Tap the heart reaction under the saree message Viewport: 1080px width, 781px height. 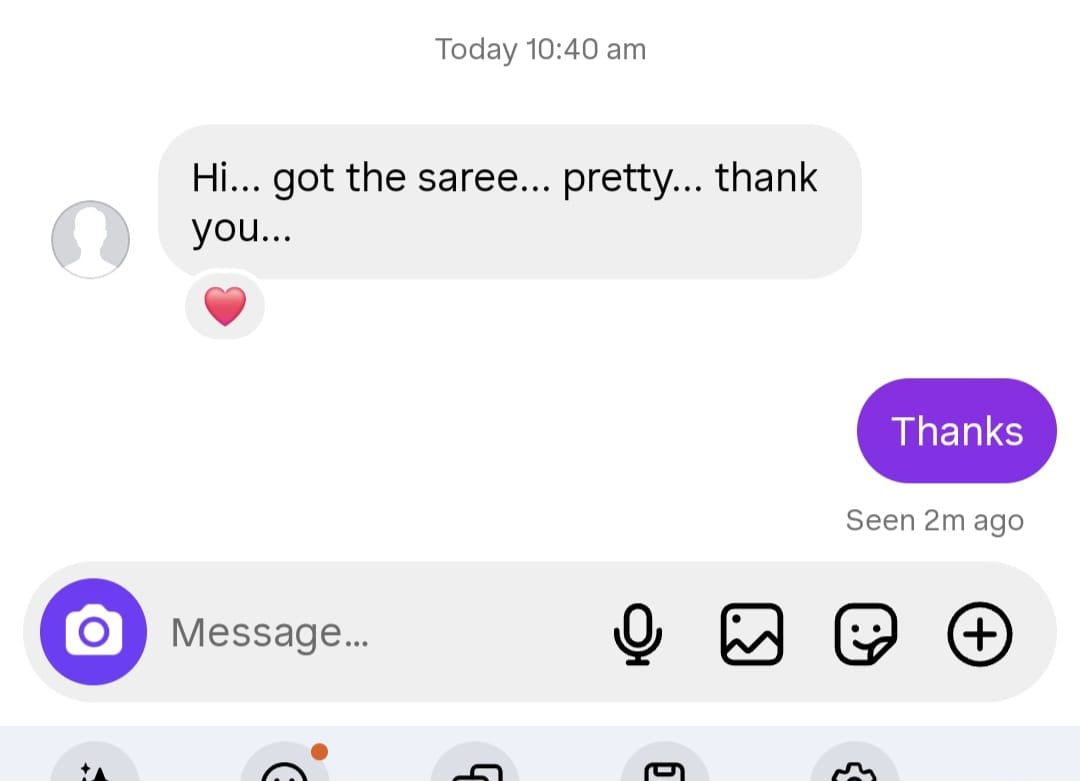pyautogui.click(x=225, y=306)
